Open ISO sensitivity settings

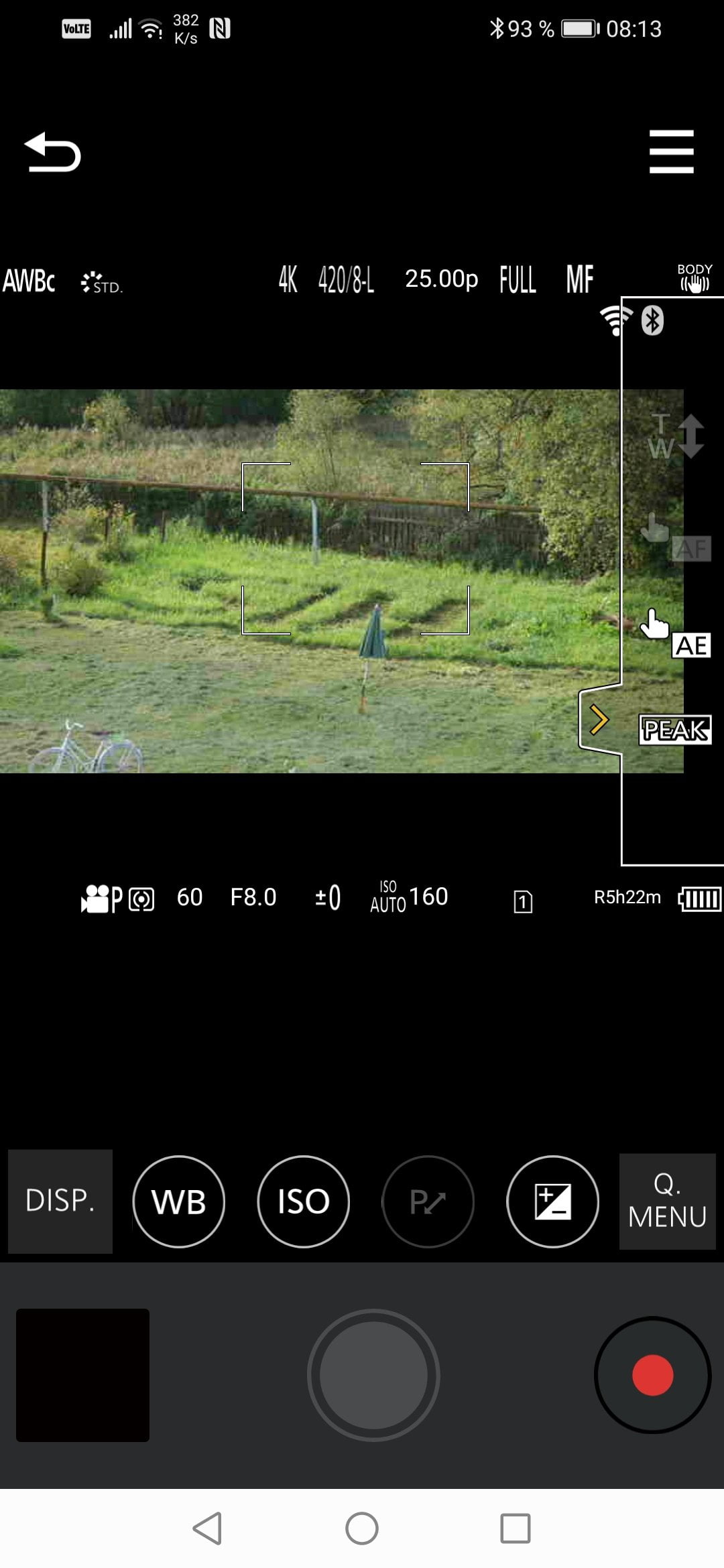tap(303, 1201)
